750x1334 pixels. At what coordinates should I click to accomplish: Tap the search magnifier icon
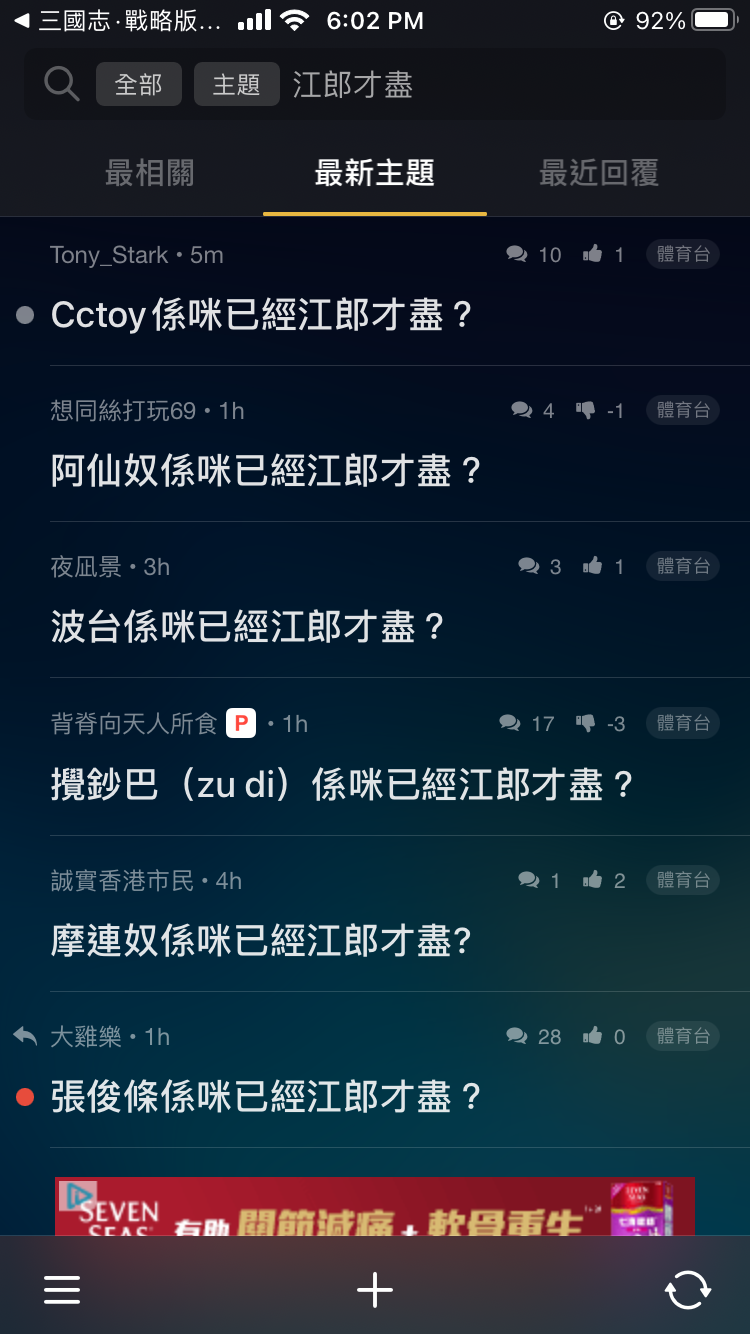[x=61, y=84]
